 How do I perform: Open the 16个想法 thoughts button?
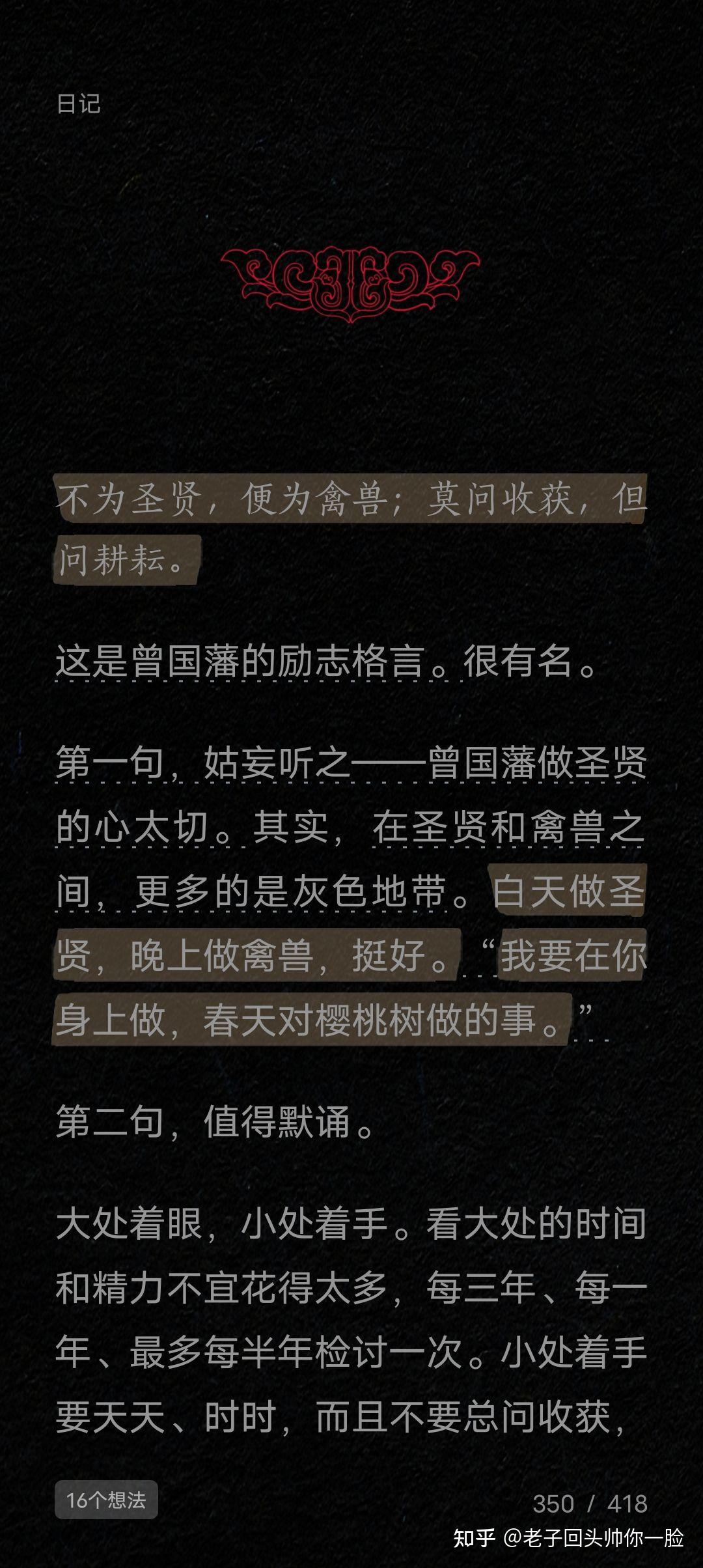(106, 1500)
